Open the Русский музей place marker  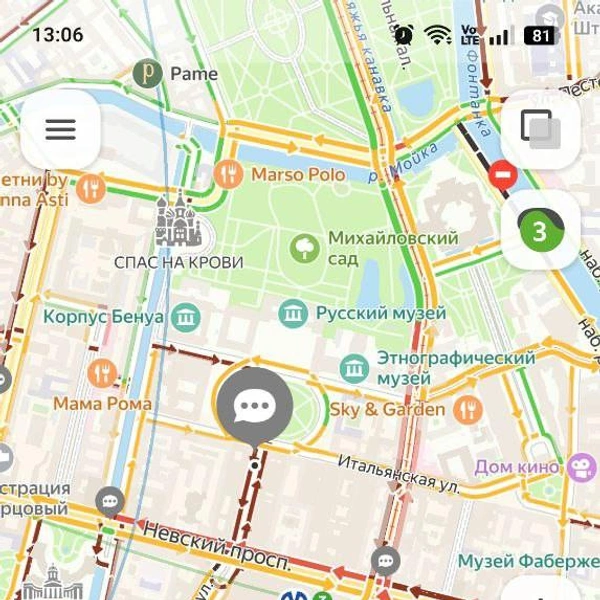click(x=293, y=313)
